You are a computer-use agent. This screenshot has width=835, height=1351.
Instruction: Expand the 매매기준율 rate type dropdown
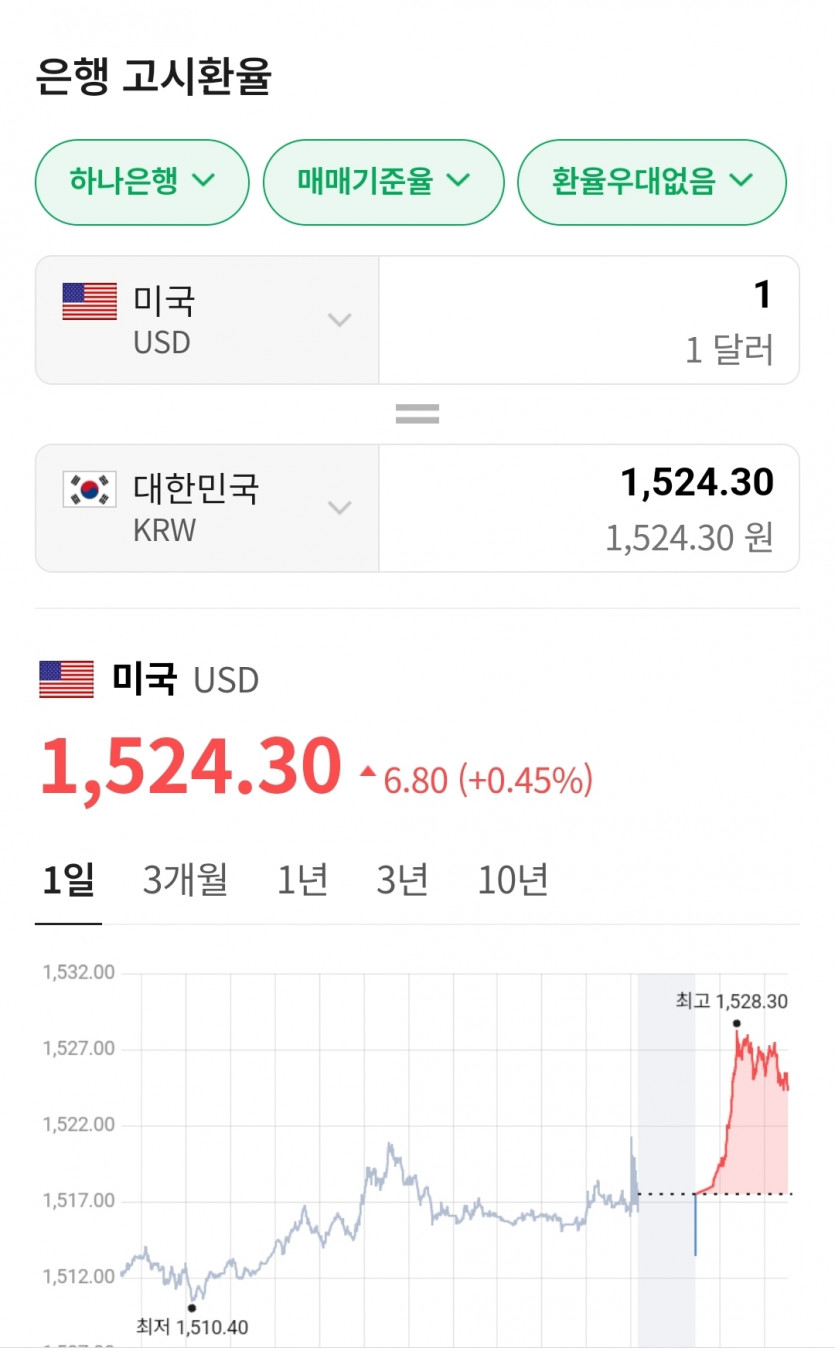coord(383,182)
